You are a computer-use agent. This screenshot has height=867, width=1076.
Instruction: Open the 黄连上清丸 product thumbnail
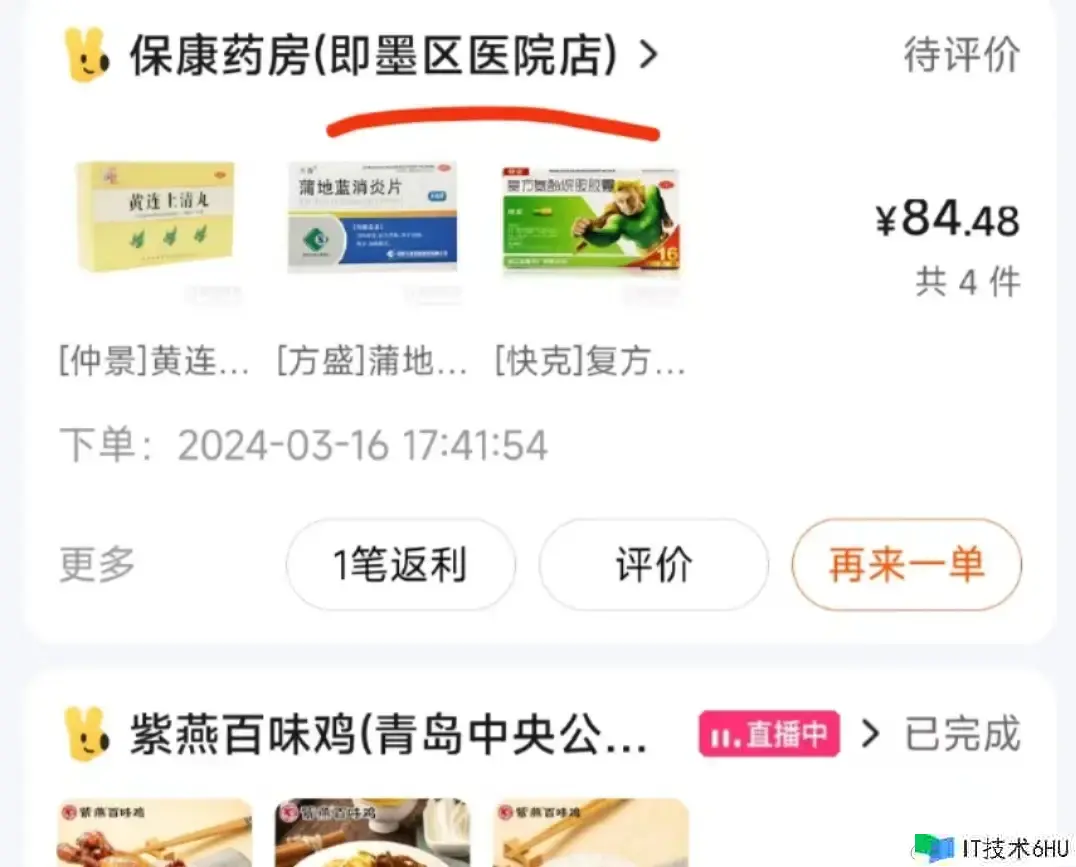tap(155, 217)
